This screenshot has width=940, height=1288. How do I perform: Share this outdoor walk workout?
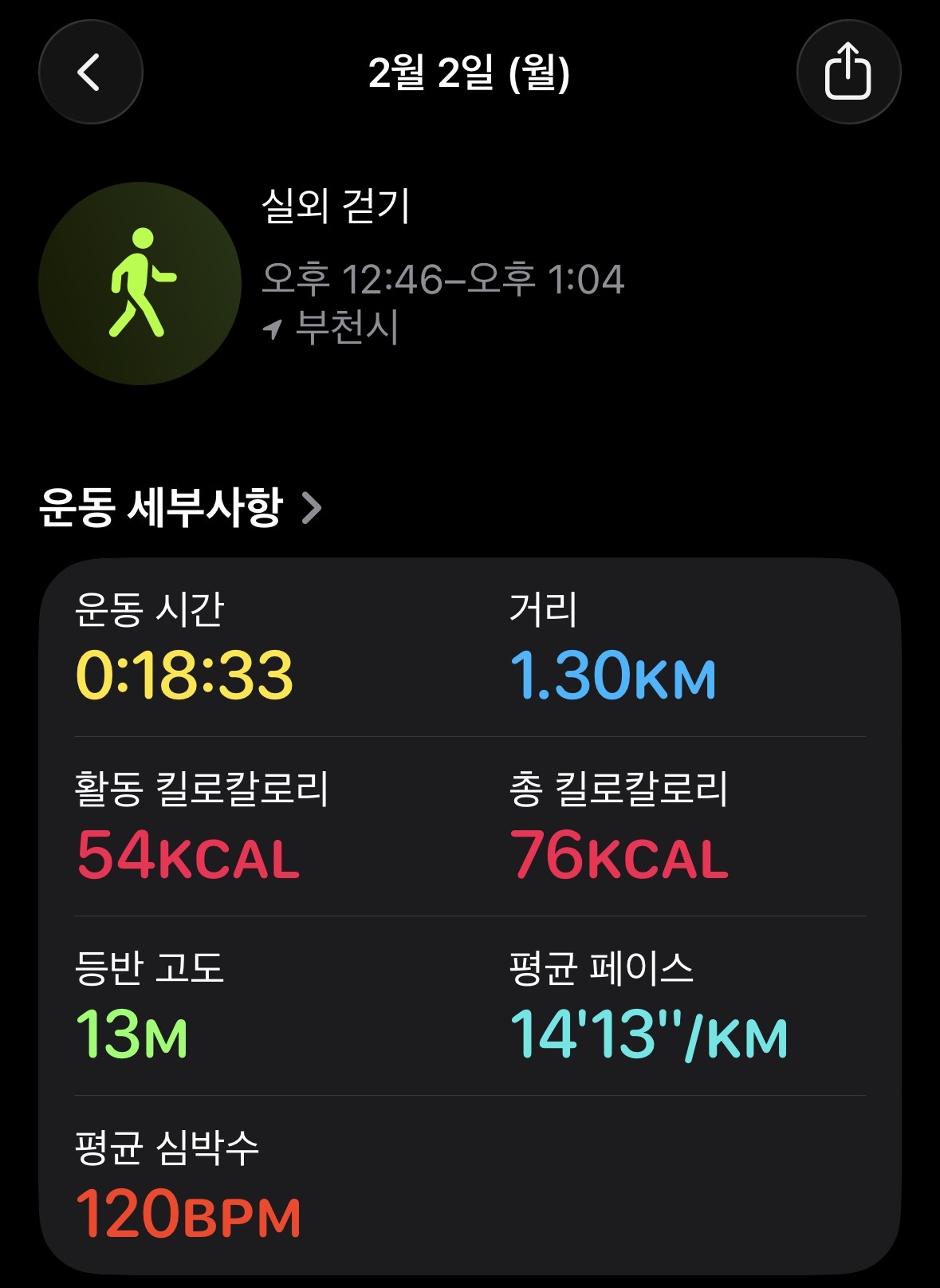pyautogui.click(x=848, y=73)
